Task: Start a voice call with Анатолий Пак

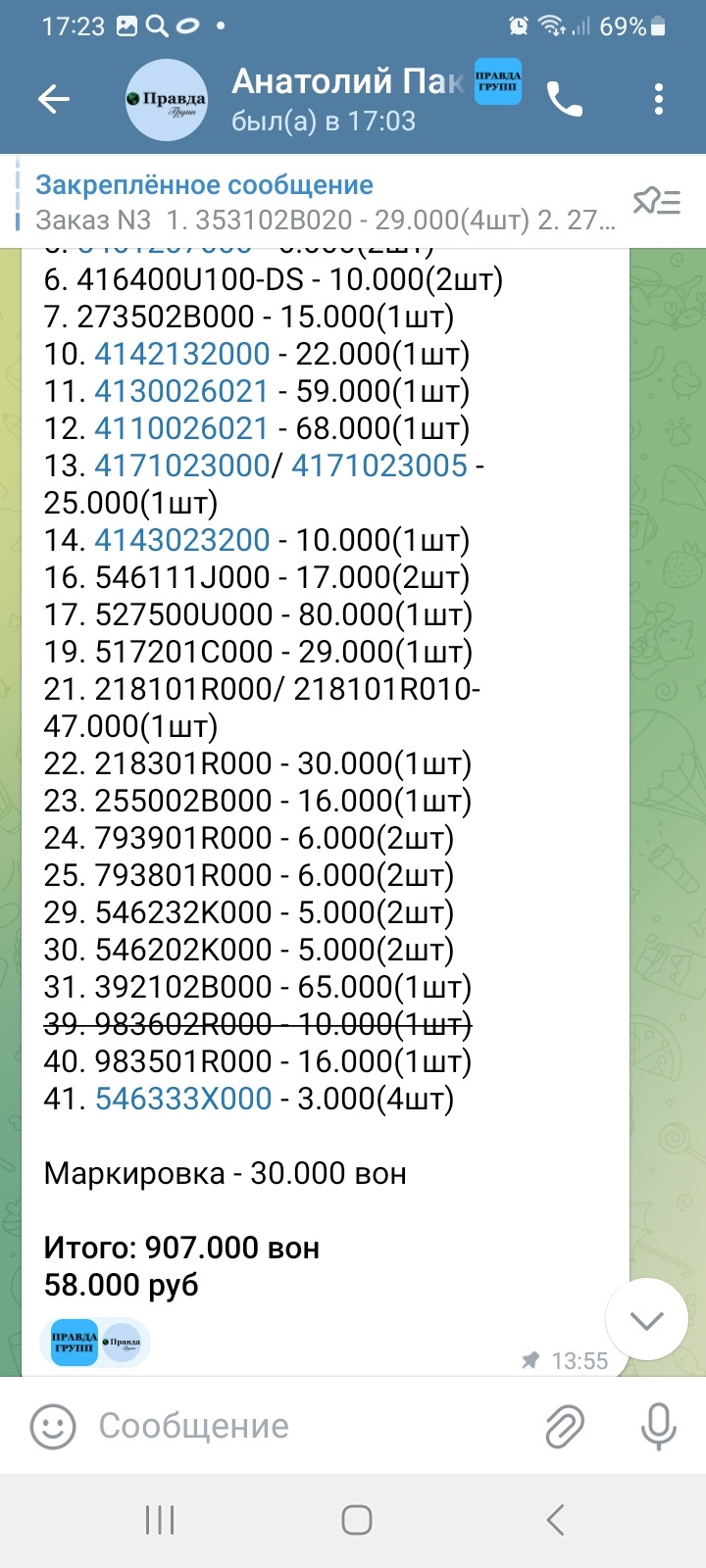Action: click(x=565, y=99)
